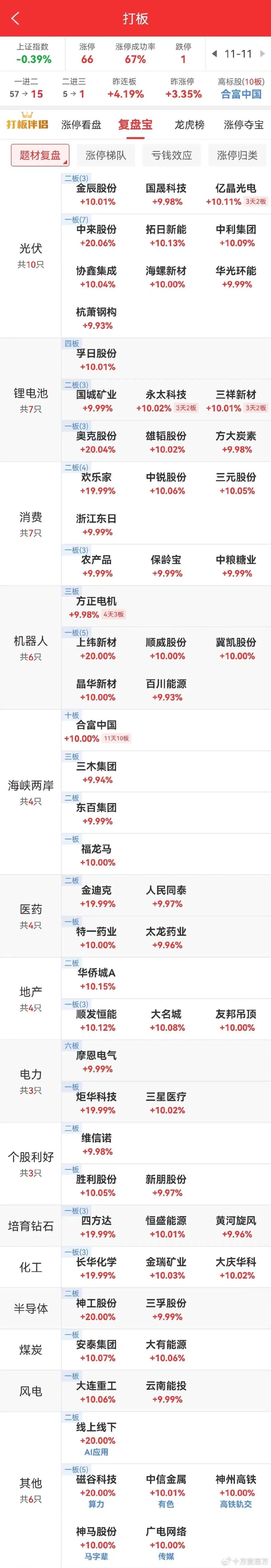This screenshot has height=1568, width=271.
Task: Open the 涨停夺宝 tab
Action: tap(244, 125)
